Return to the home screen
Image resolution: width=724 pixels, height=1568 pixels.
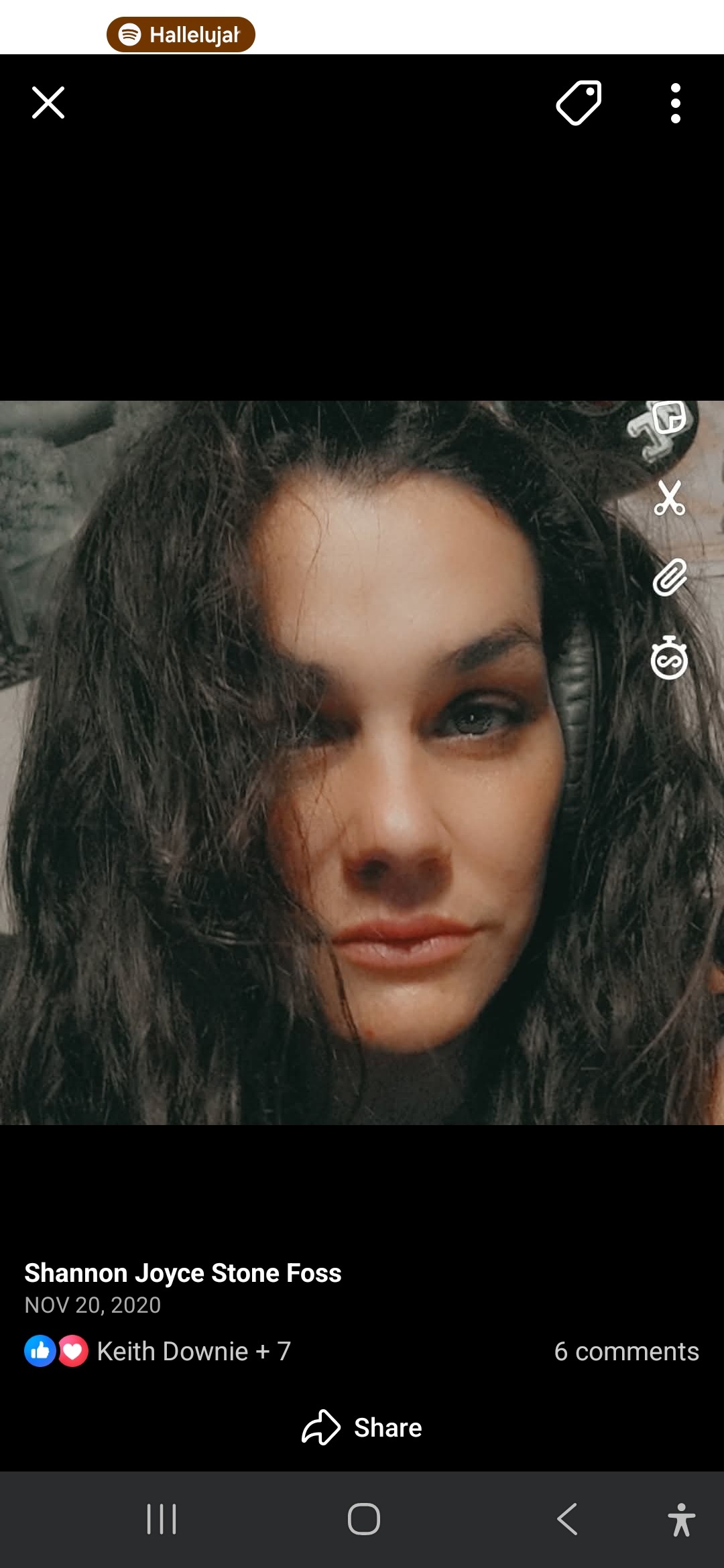coord(363,1519)
